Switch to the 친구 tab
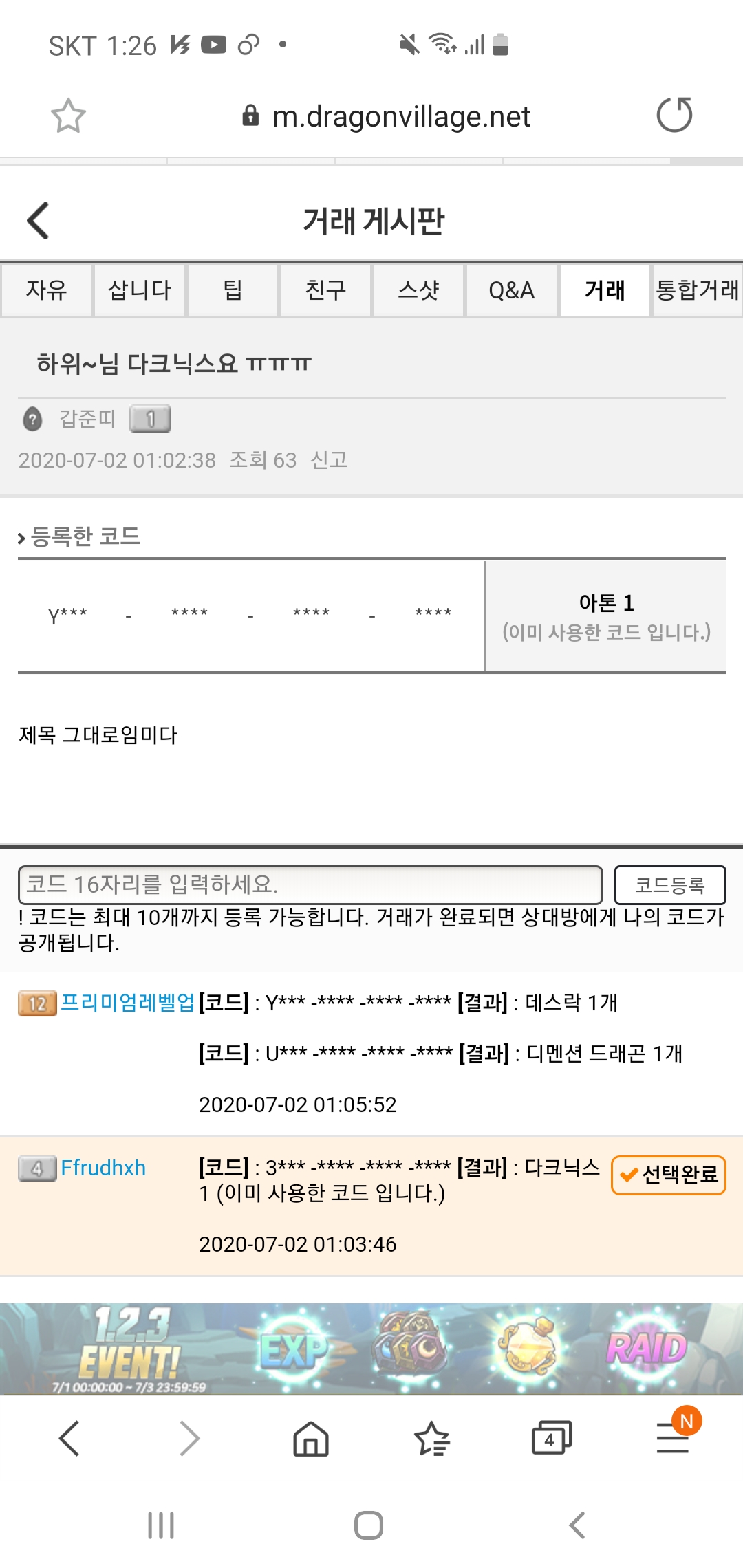 tap(325, 290)
